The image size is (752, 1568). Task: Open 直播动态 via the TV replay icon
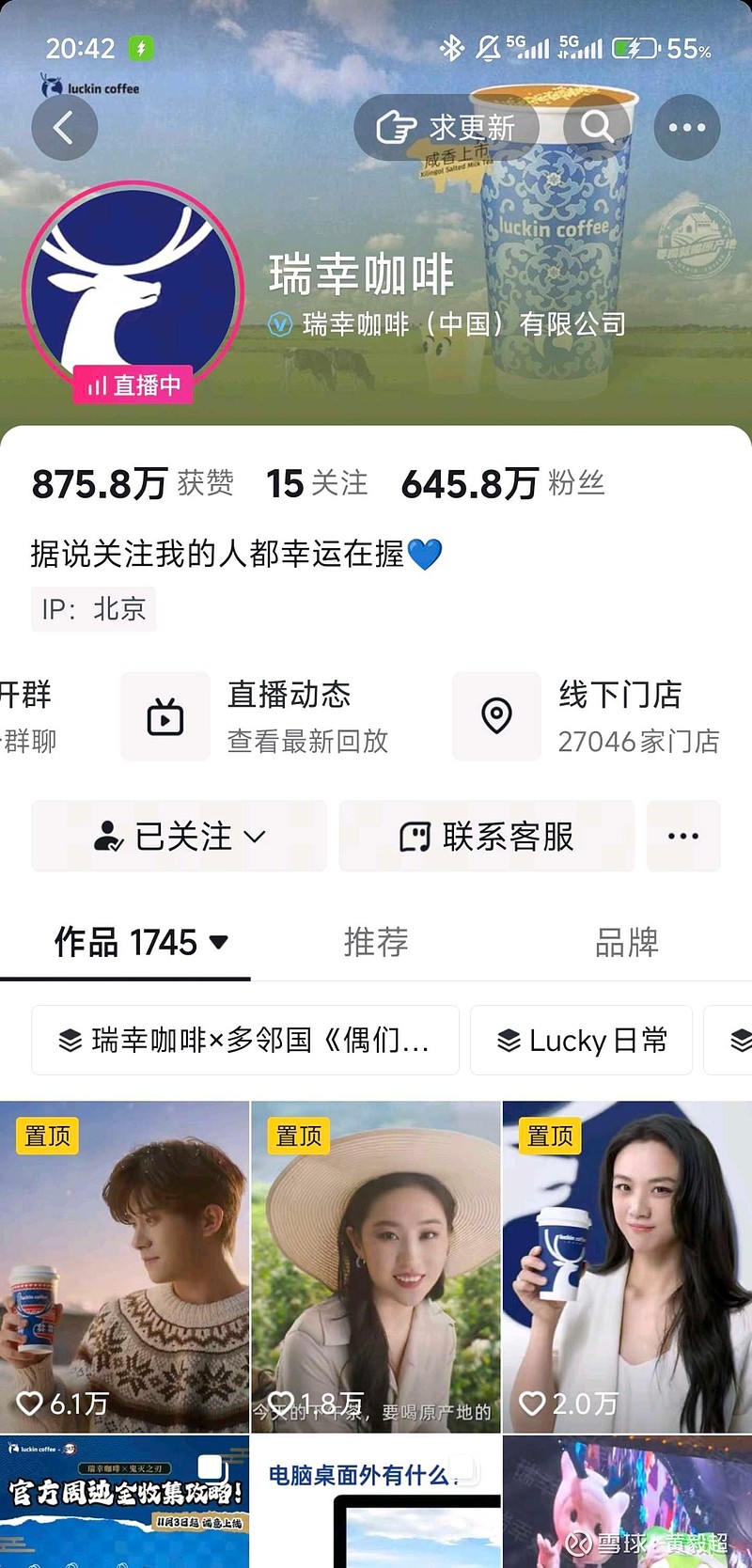pos(164,715)
